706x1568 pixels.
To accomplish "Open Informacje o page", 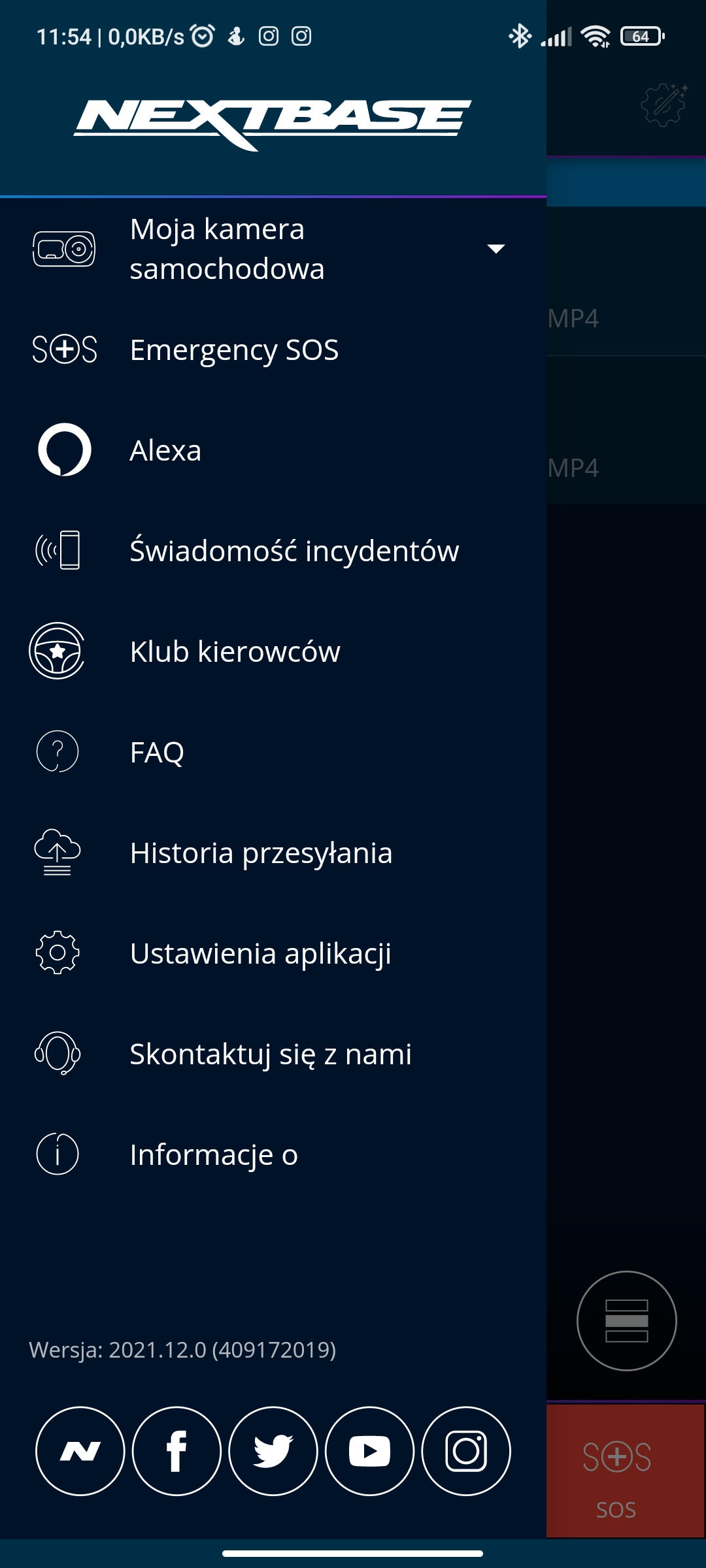I will (x=273, y=1154).
